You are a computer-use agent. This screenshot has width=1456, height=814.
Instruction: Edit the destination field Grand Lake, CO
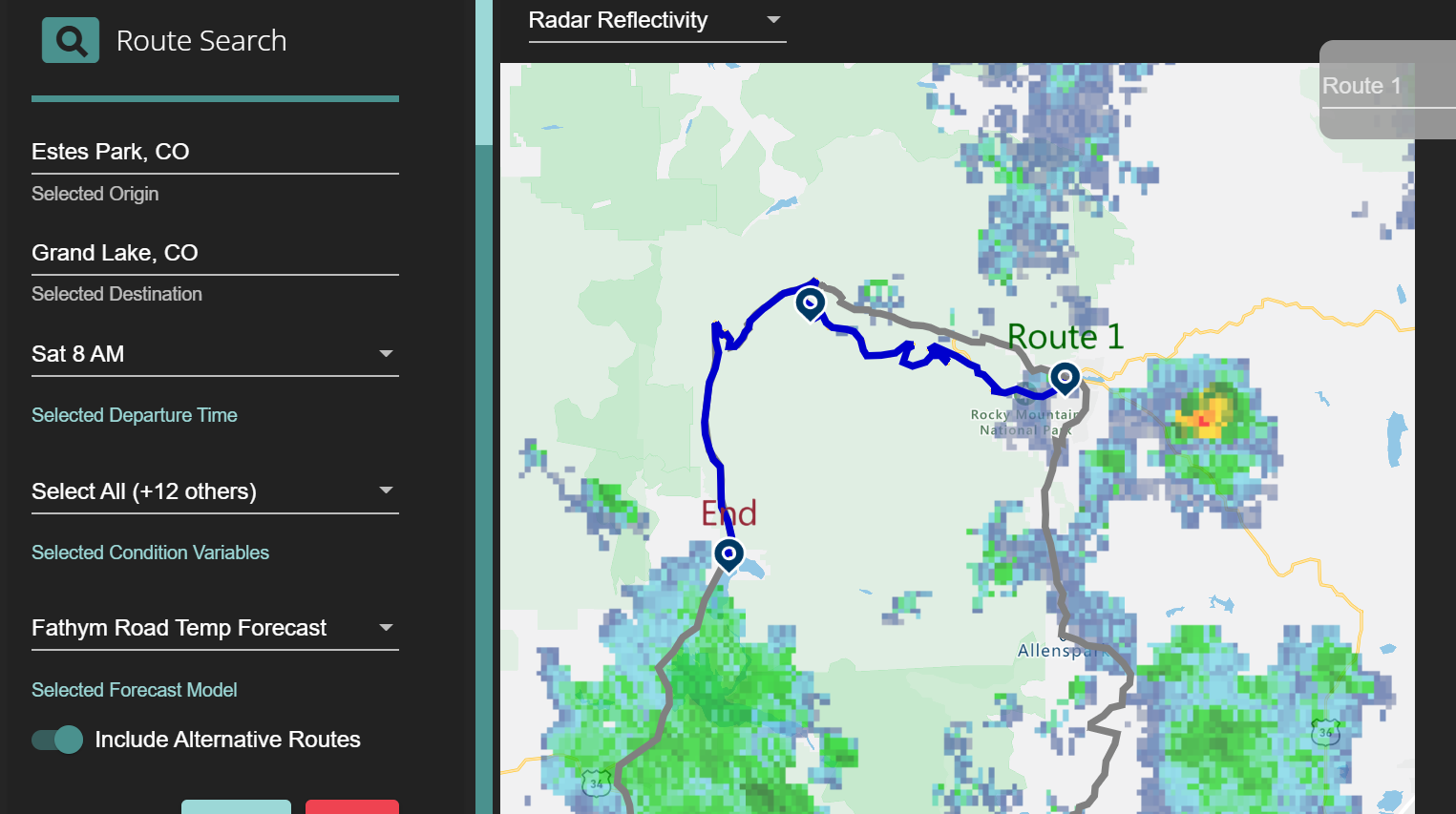(x=214, y=253)
